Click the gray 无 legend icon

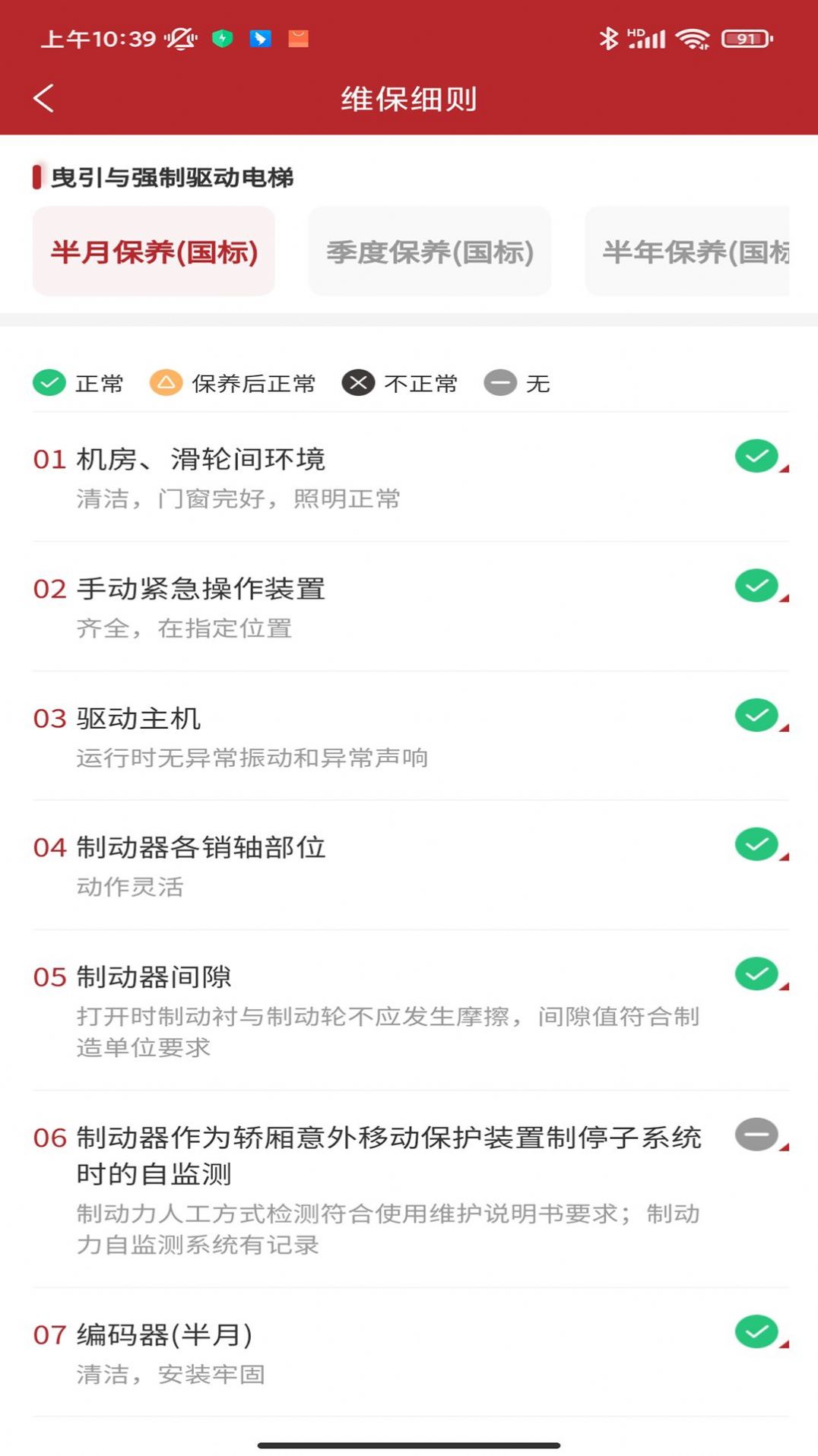(500, 383)
